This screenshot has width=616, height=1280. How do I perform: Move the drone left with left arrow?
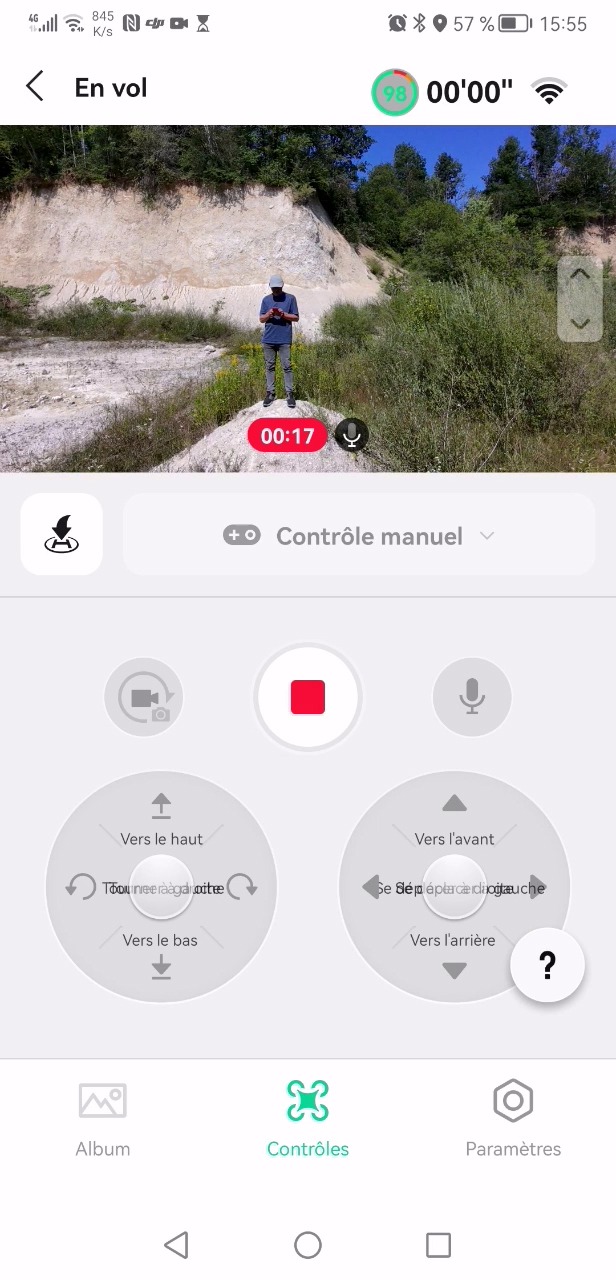point(372,887)
